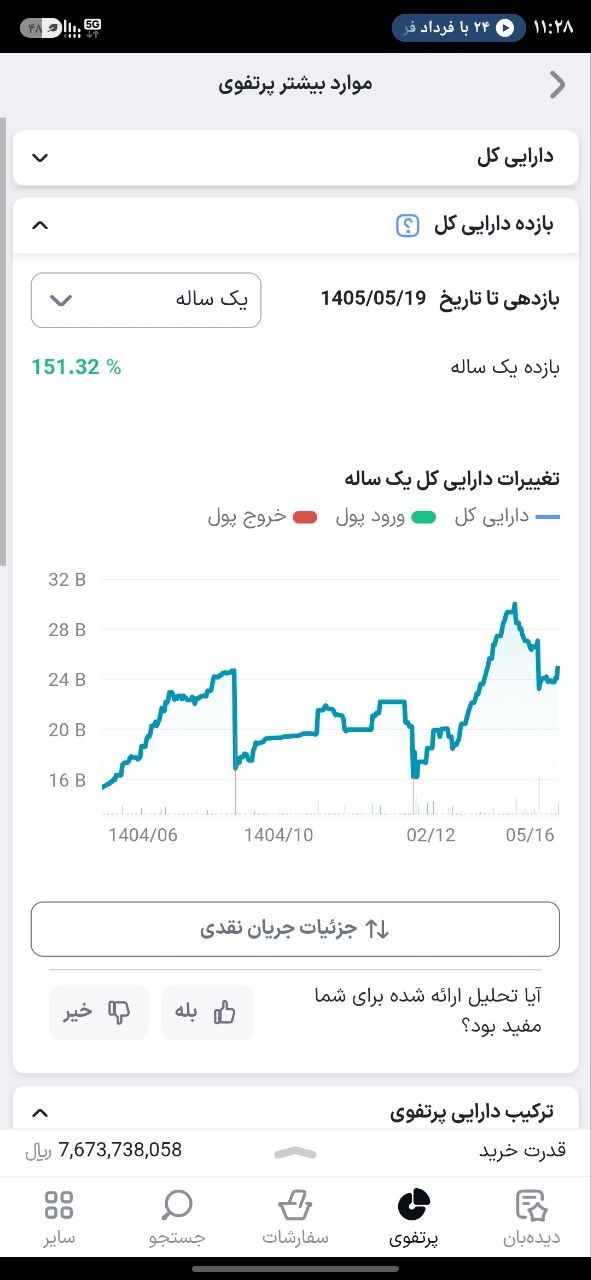Switch to the جستجو tab
The width and height of the screenshot is (591, 1280).
(x=177, y=1219)
